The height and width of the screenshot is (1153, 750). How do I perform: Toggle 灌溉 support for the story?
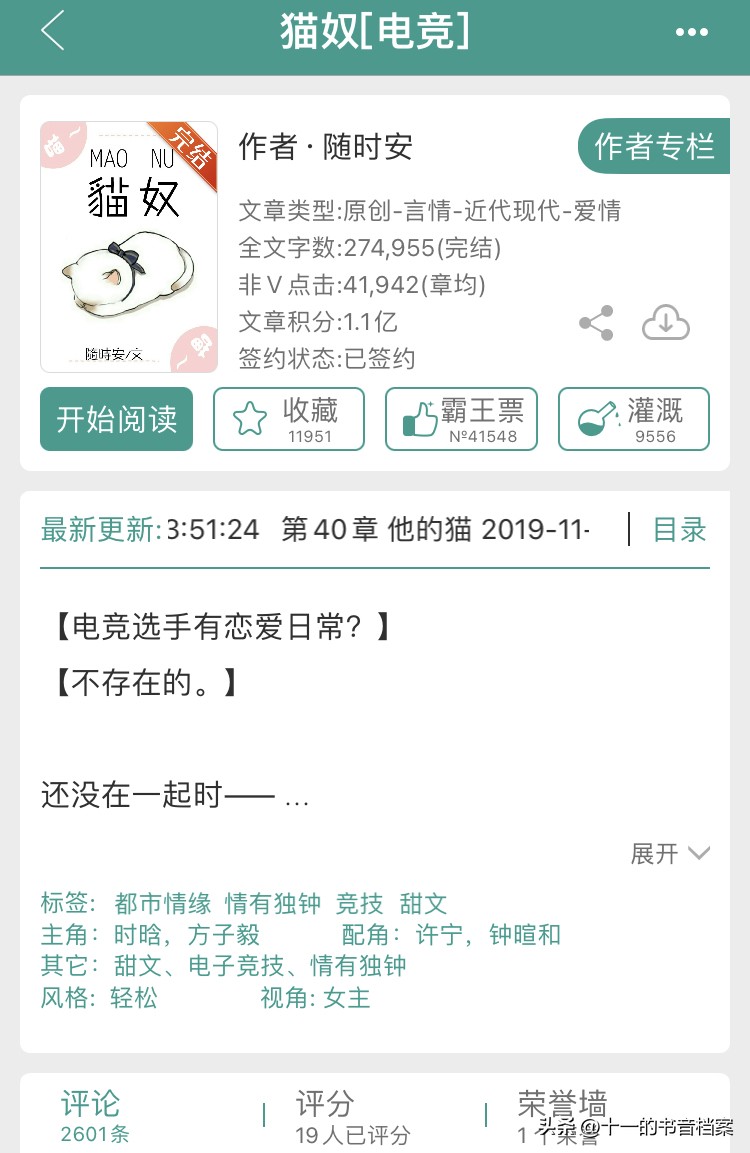(x=633, y=419)
